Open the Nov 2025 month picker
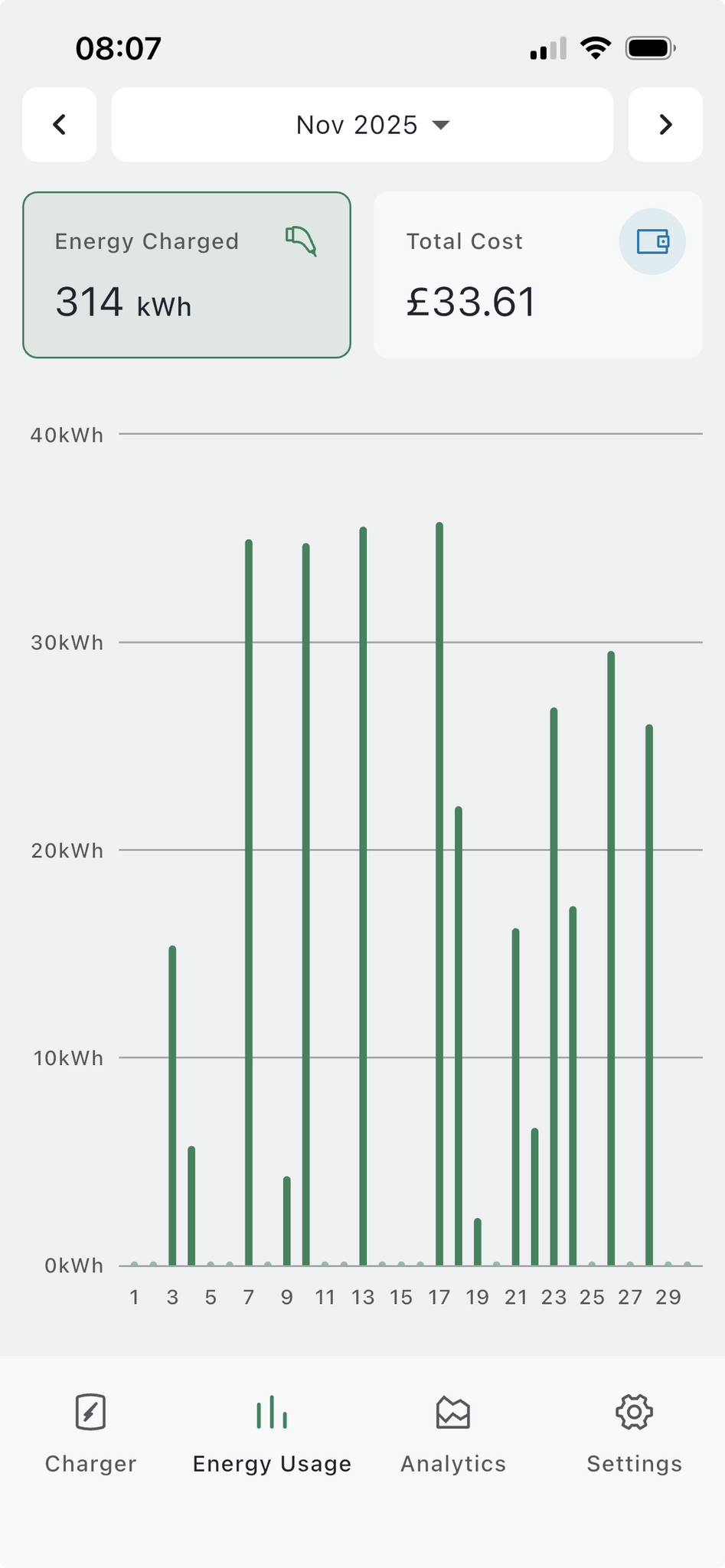 pos(362,125)
